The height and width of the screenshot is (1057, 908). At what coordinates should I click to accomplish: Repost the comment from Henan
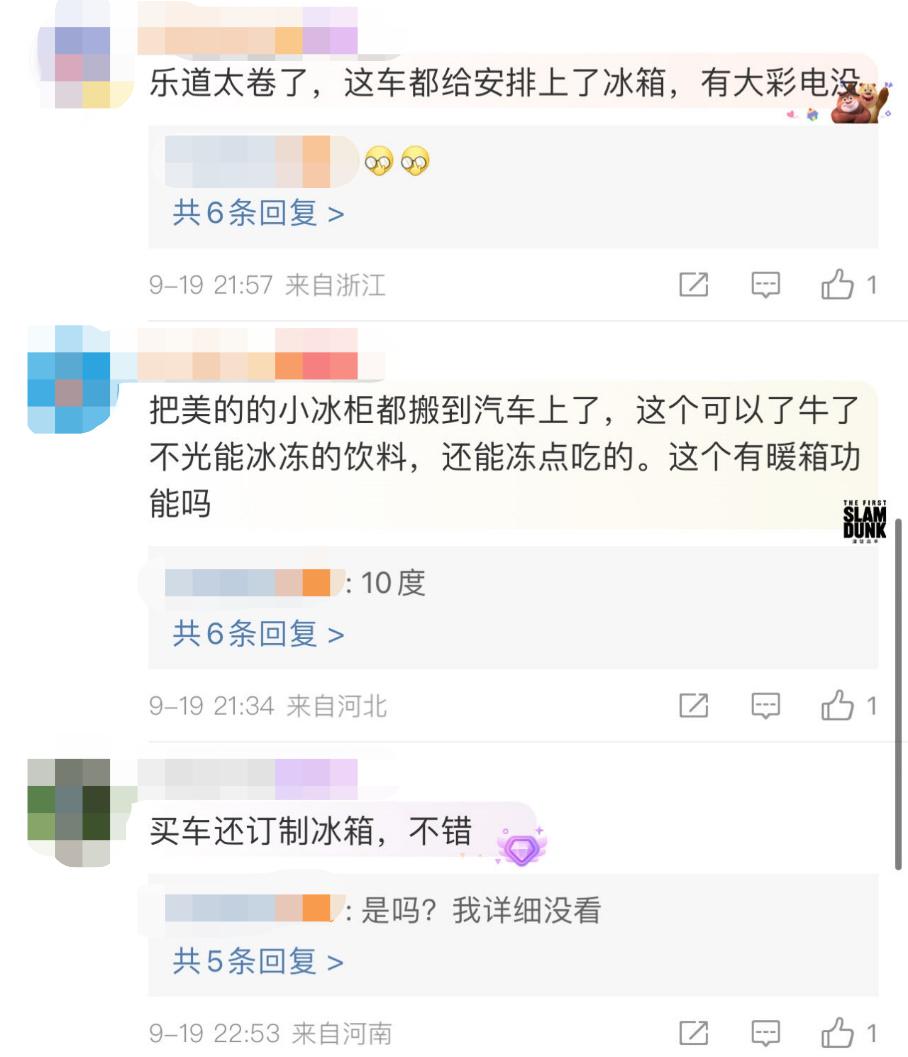693,1033
